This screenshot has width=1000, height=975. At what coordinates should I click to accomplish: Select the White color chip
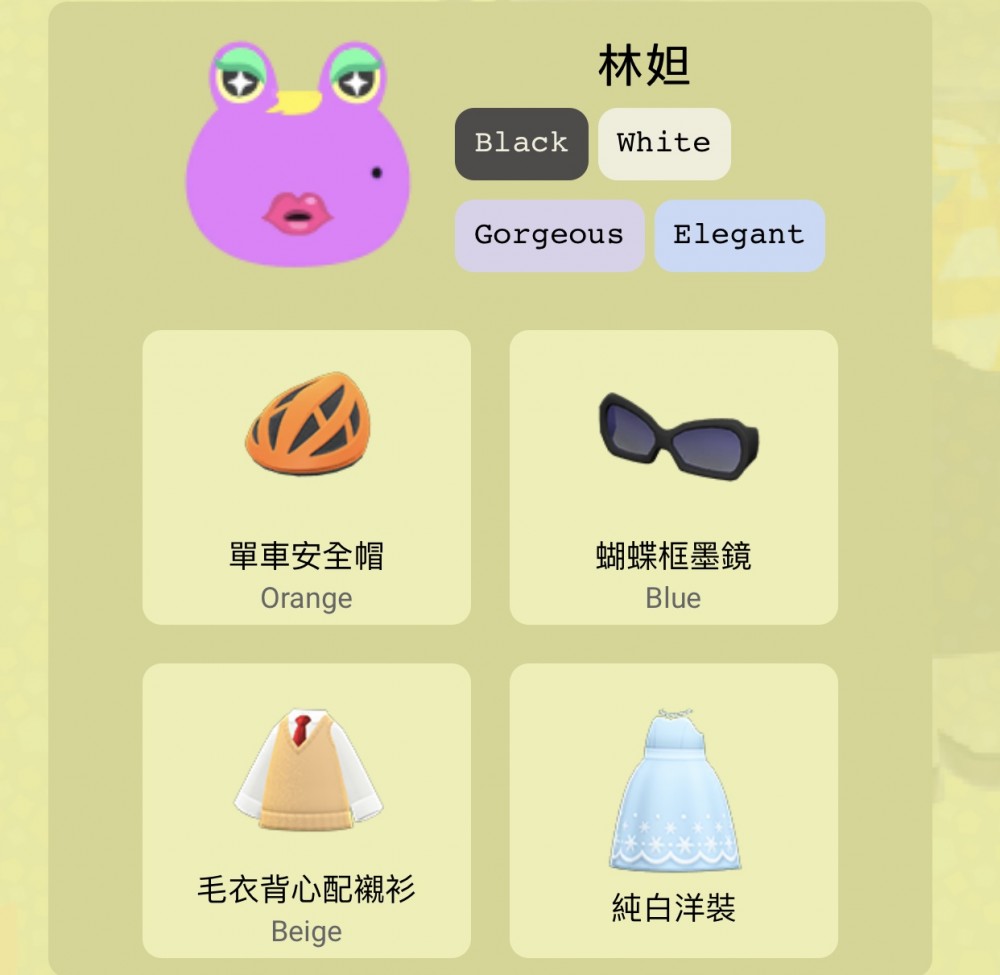[x=664, y=144]
